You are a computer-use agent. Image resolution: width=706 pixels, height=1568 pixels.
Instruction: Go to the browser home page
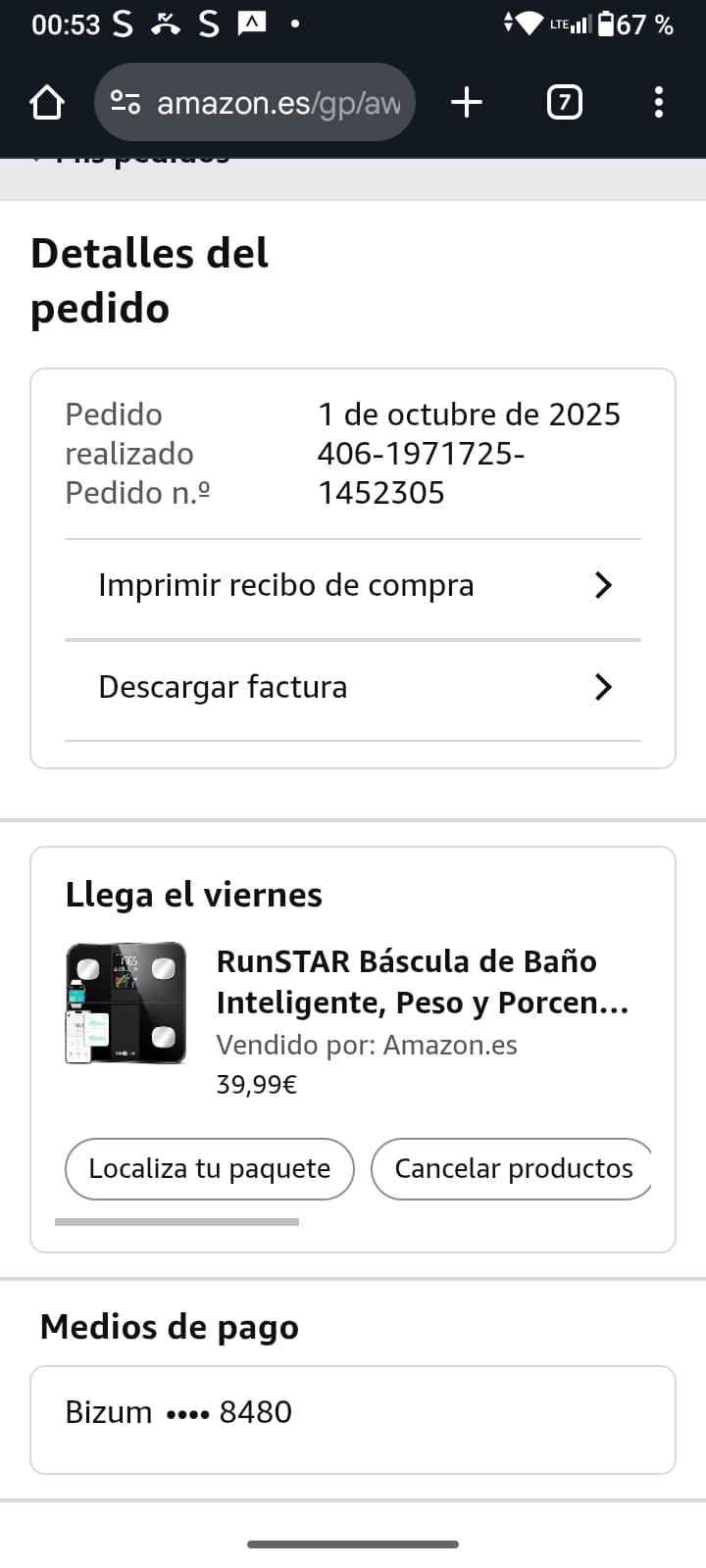[x=46, y=102]
